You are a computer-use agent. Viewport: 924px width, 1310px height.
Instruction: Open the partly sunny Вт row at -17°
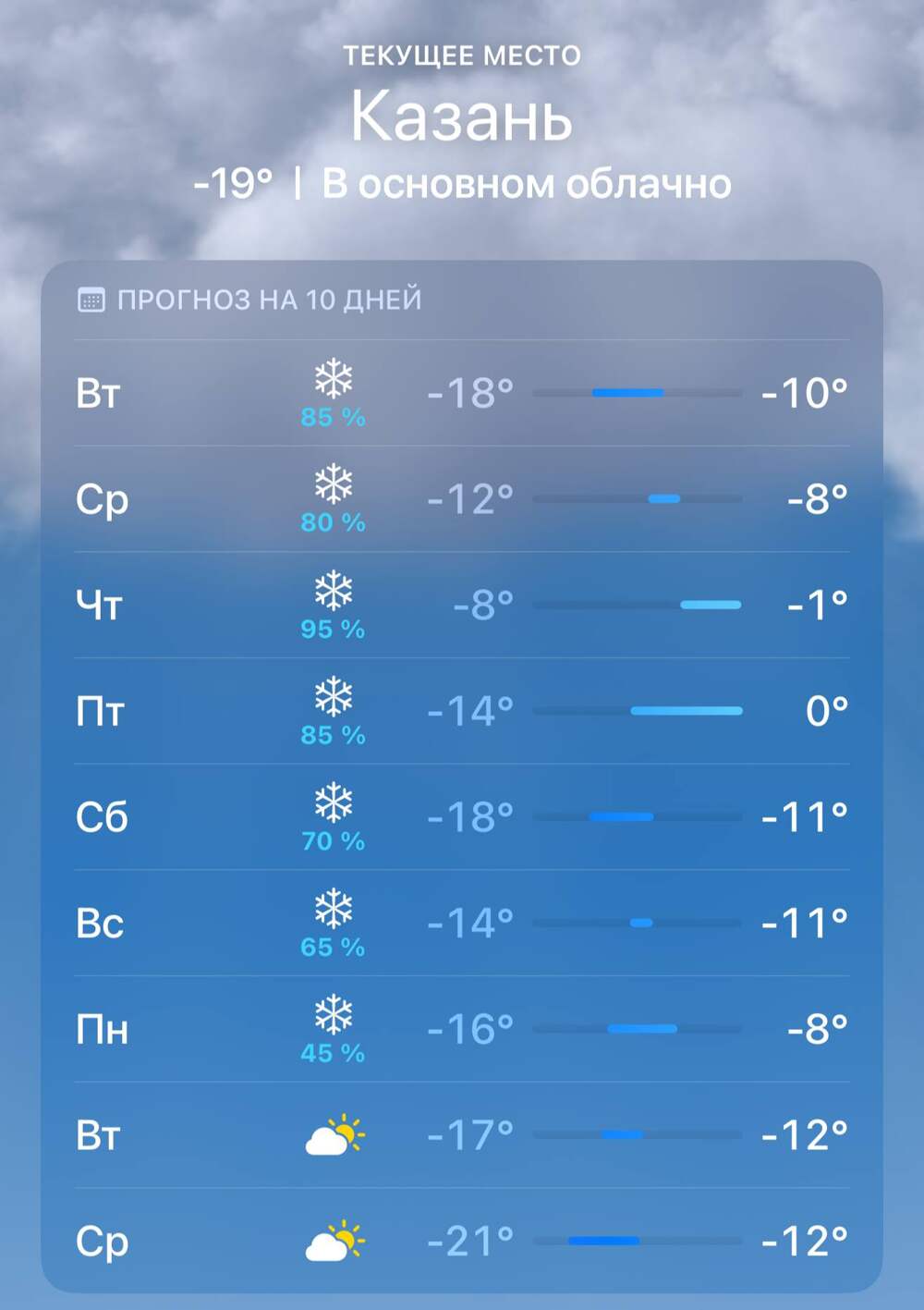tap(462, 1135)
